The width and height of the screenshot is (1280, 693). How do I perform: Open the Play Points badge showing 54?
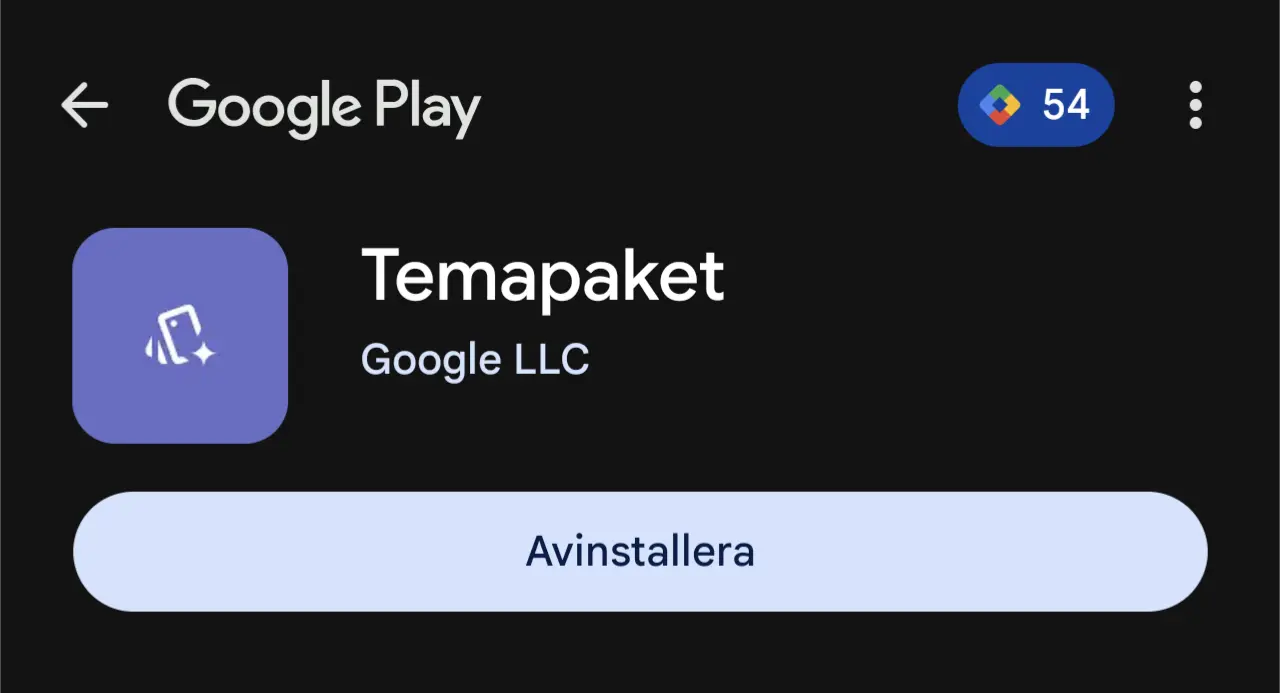click(1036, 105)
